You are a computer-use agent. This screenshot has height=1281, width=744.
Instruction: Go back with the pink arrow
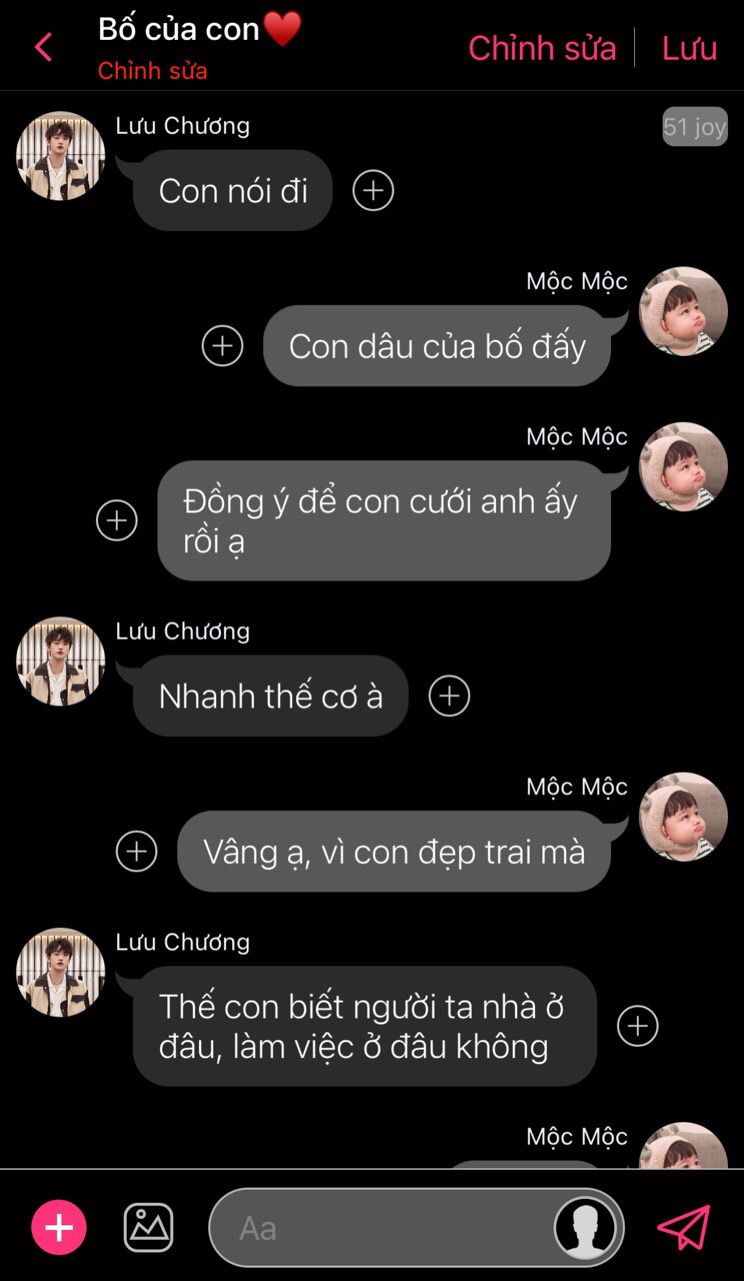tap(43, 47)
